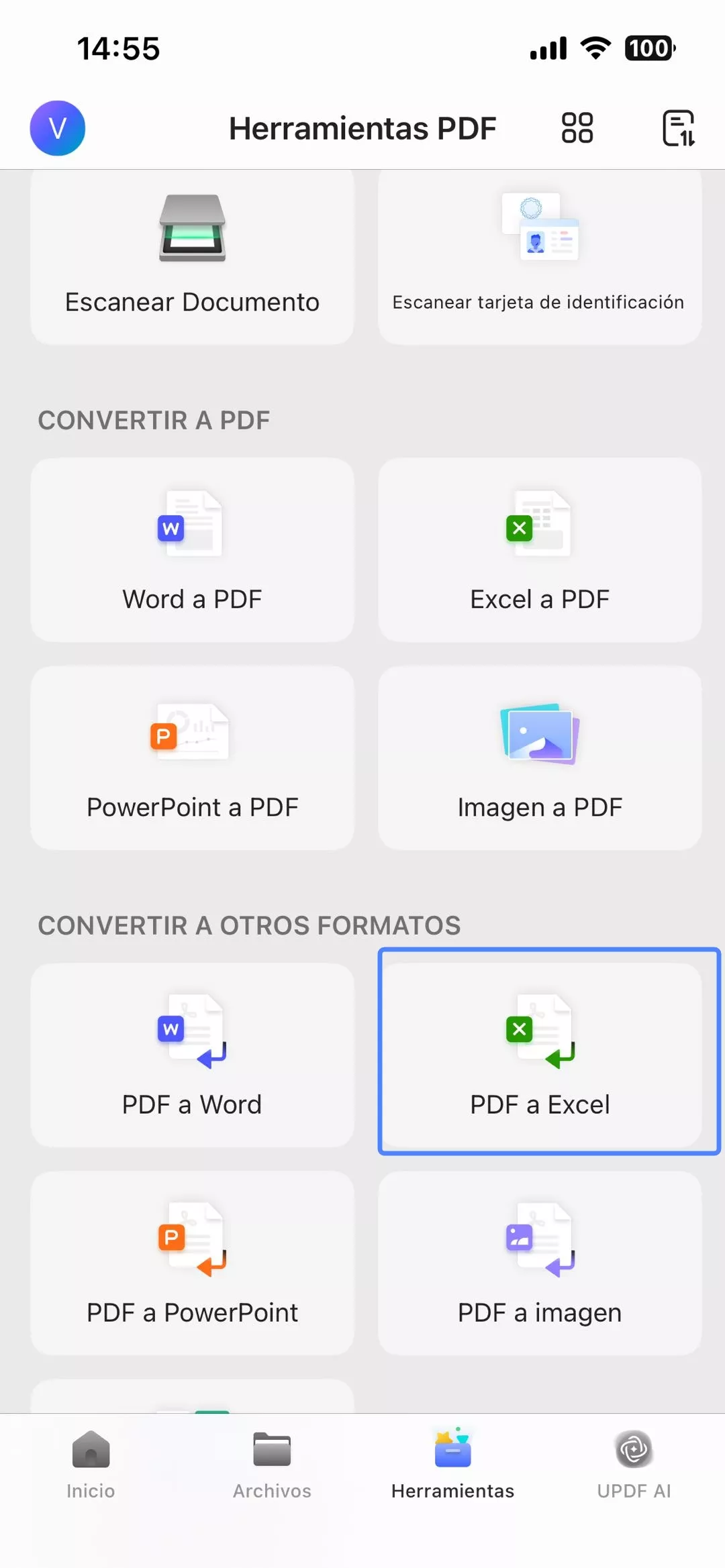Tap the CONVERTIR A OTROS FORMATOS header
The height and width of the screenshot is (1568, 725).
click(x=250, y=925)
